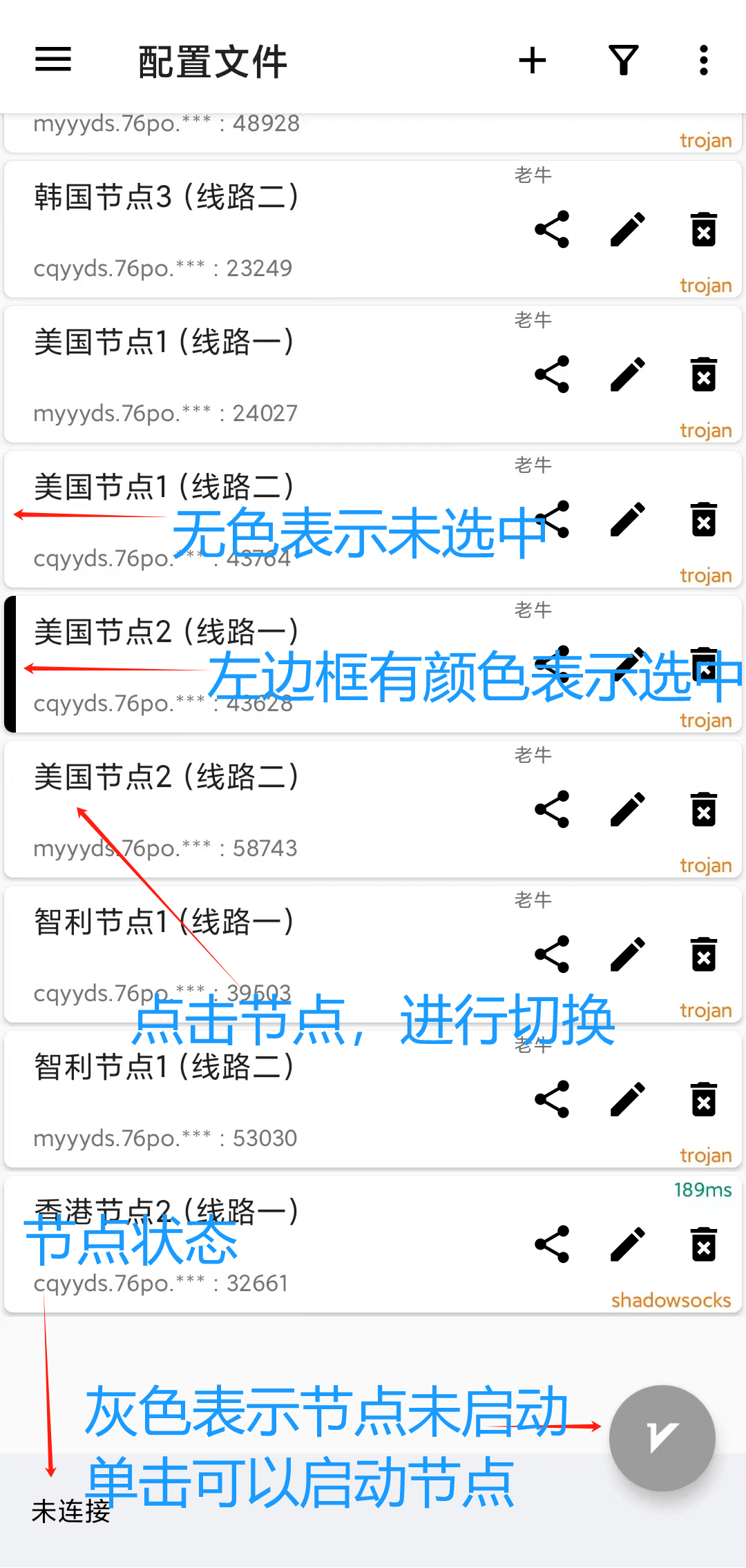This screenshot has height=1568, width=746.
Task: Edit 美国节点1 (线路二) profile
Action: pos(627,520)
